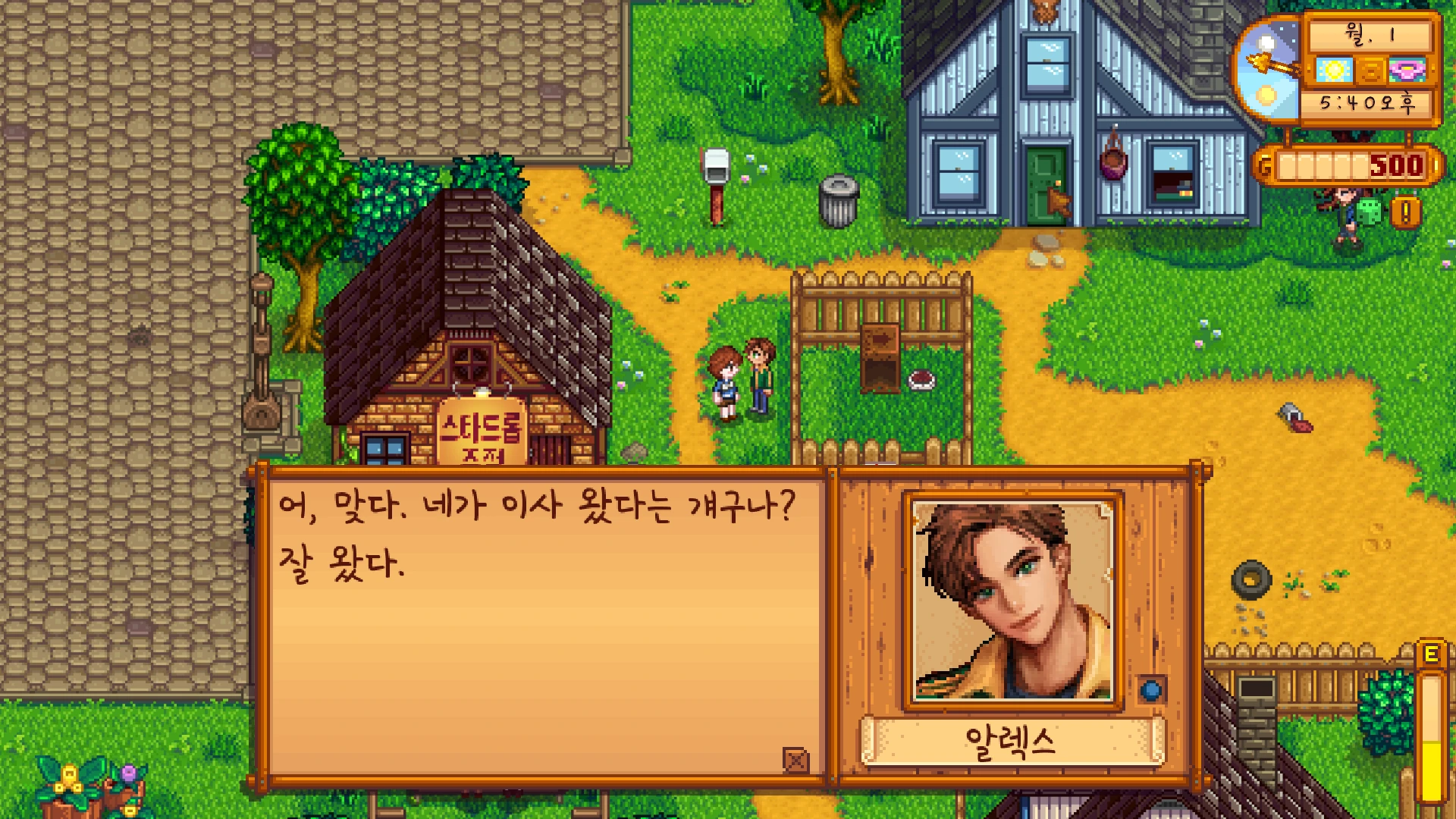Open the quest journal exclamation icon
The height and width of the screenshot is (819, 1456).
click(x=1405, y=213)
